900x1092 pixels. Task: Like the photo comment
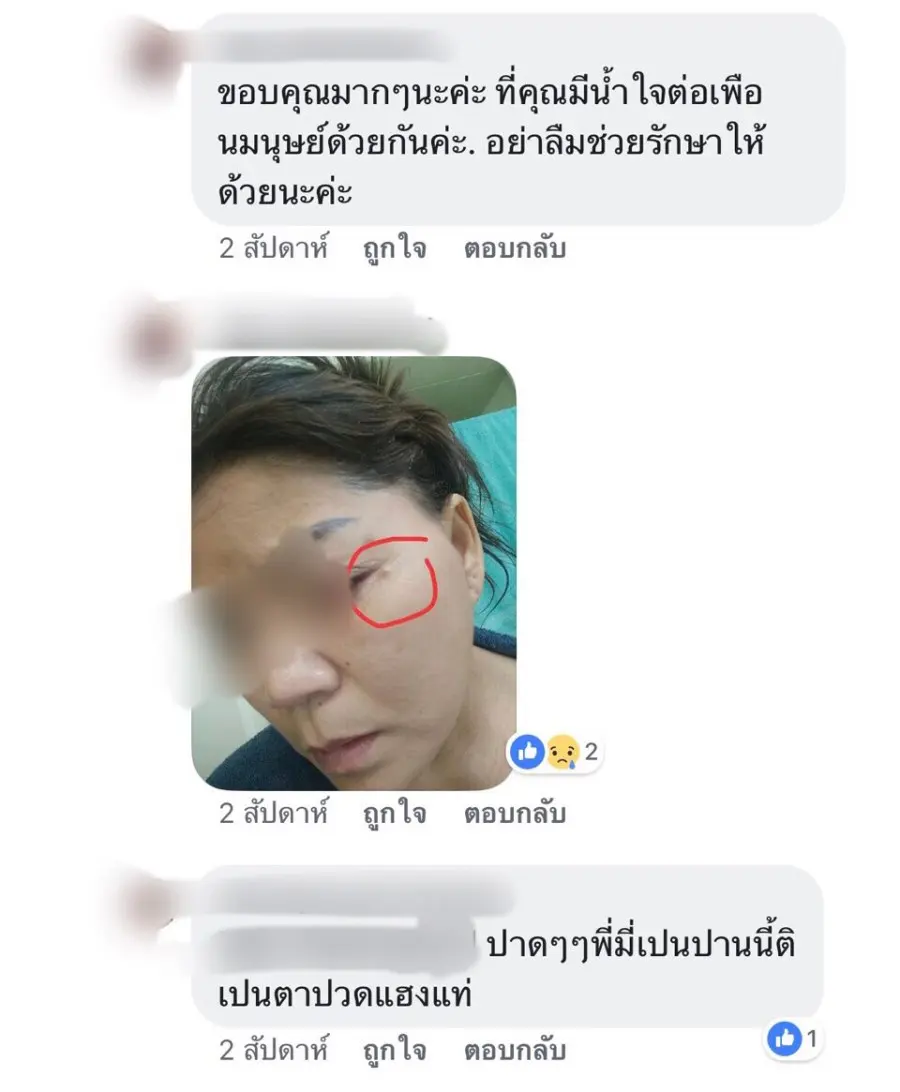tap(394, 814)
